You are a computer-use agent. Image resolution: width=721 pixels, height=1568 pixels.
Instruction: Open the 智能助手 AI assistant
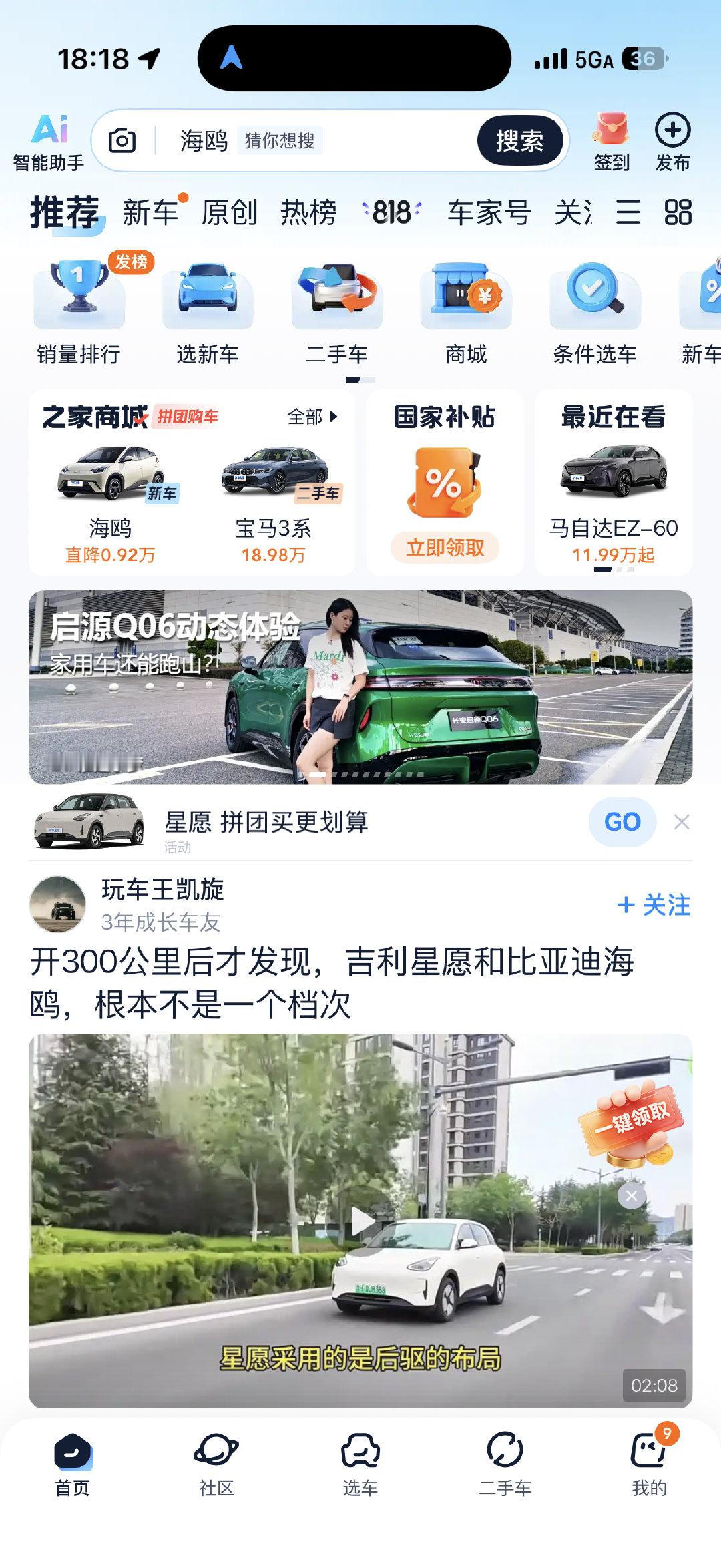[49, 142]
